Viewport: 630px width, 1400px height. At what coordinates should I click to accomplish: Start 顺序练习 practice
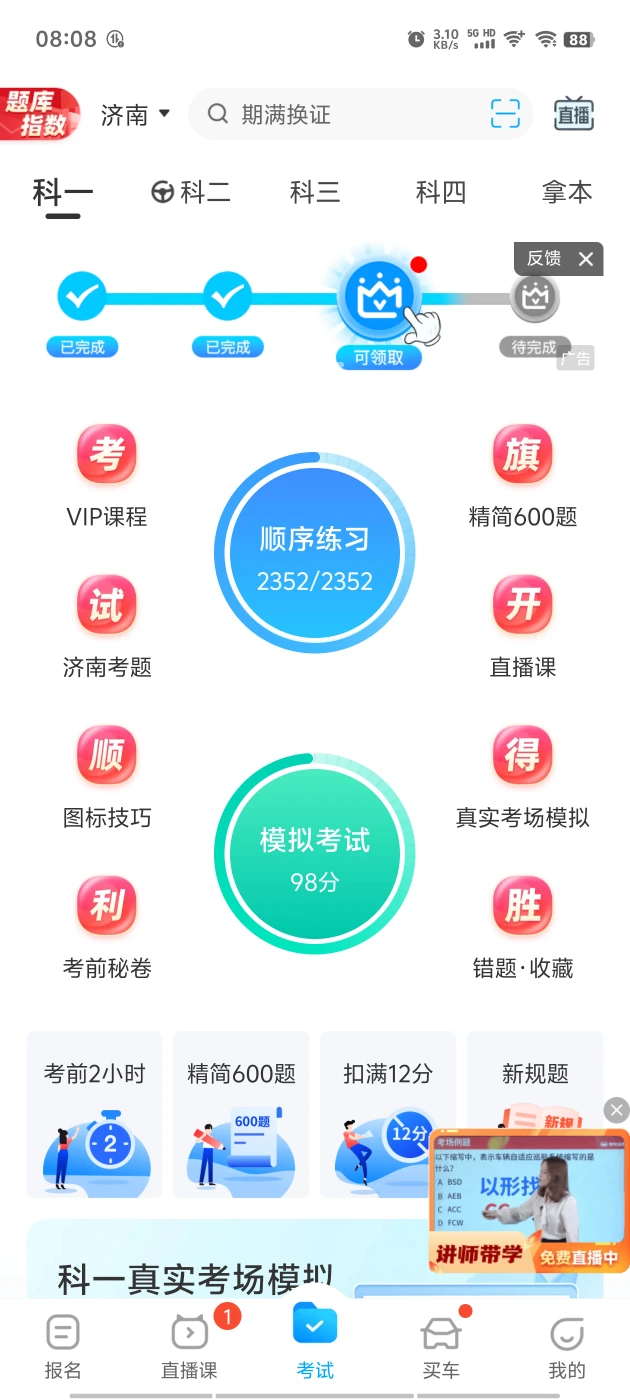click(x=315, y=553)
